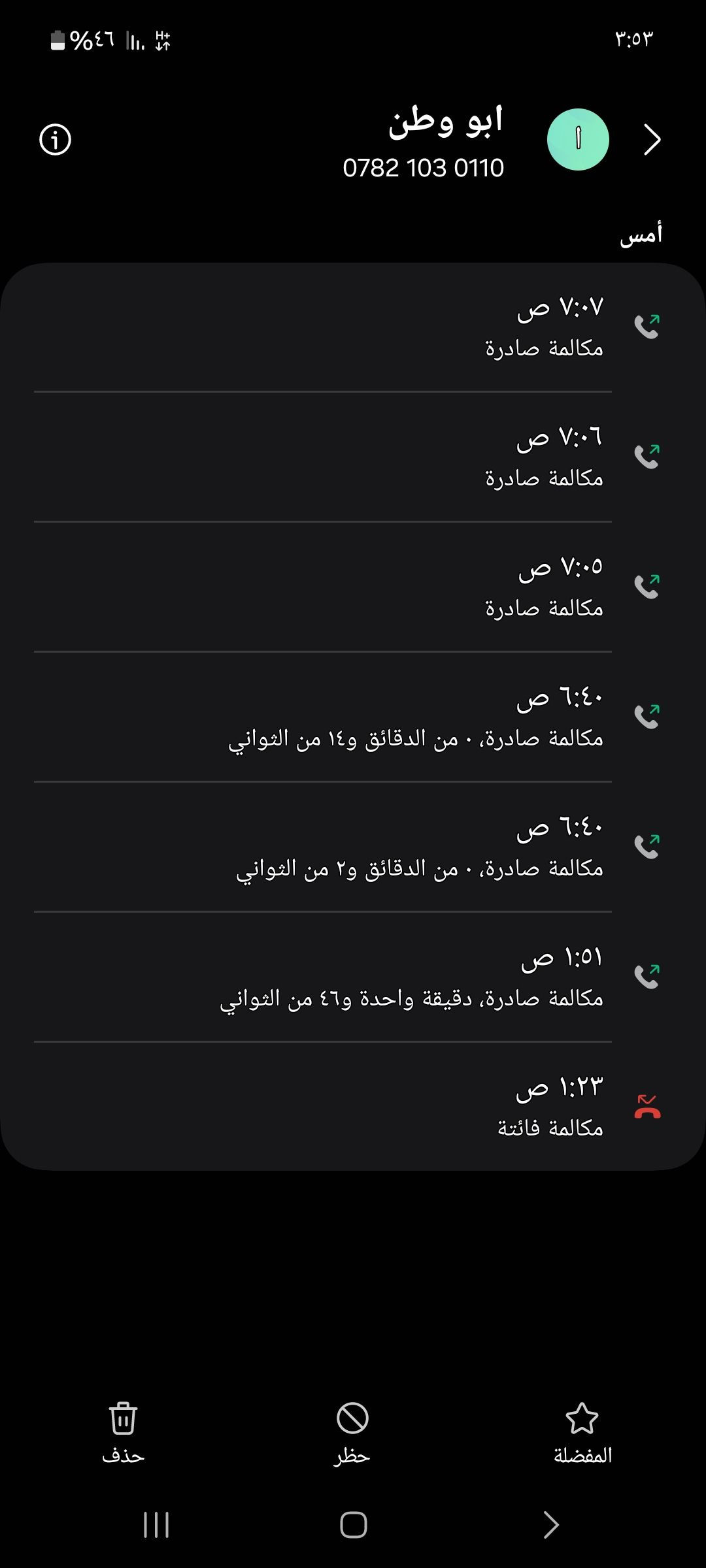This screenshot has height=1568, width=706.
Task: Open contact info icon
Action: tap(55, 140)
